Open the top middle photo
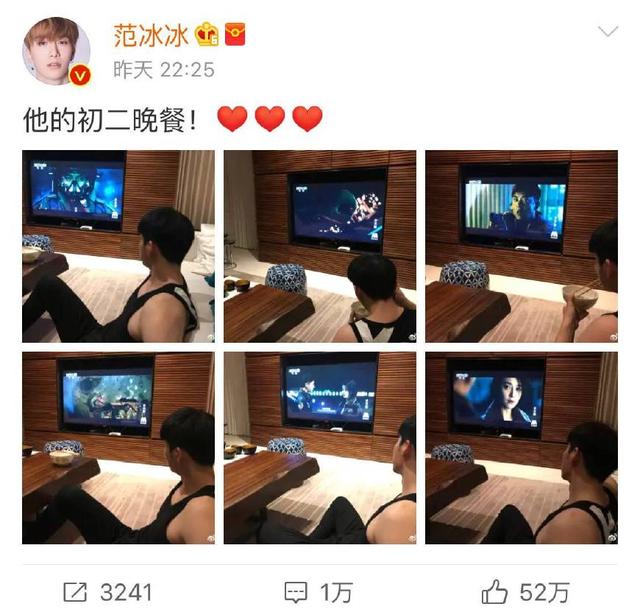The image size is (640, 612). [x=319, y=246]
